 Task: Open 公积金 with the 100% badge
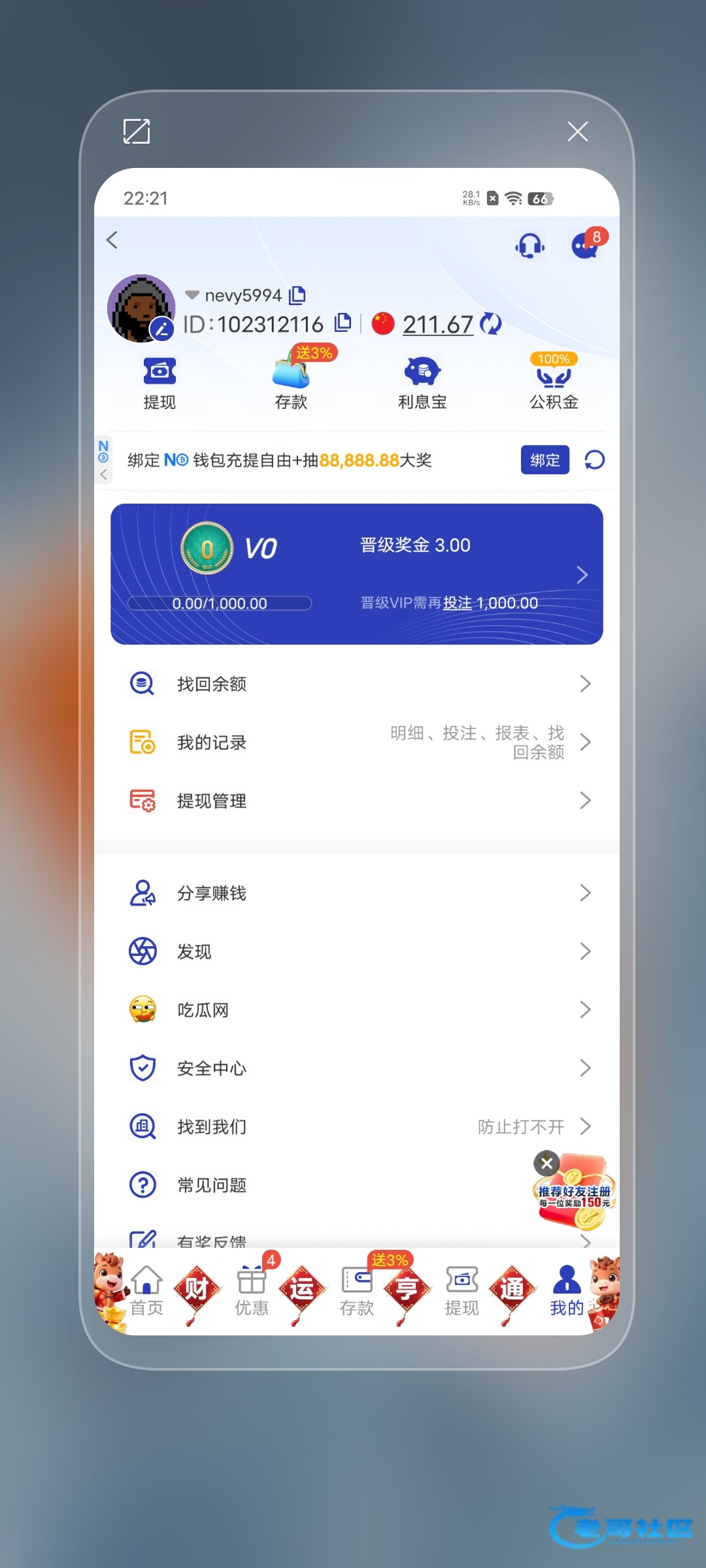pyautogui.click(x=554, y=384)
